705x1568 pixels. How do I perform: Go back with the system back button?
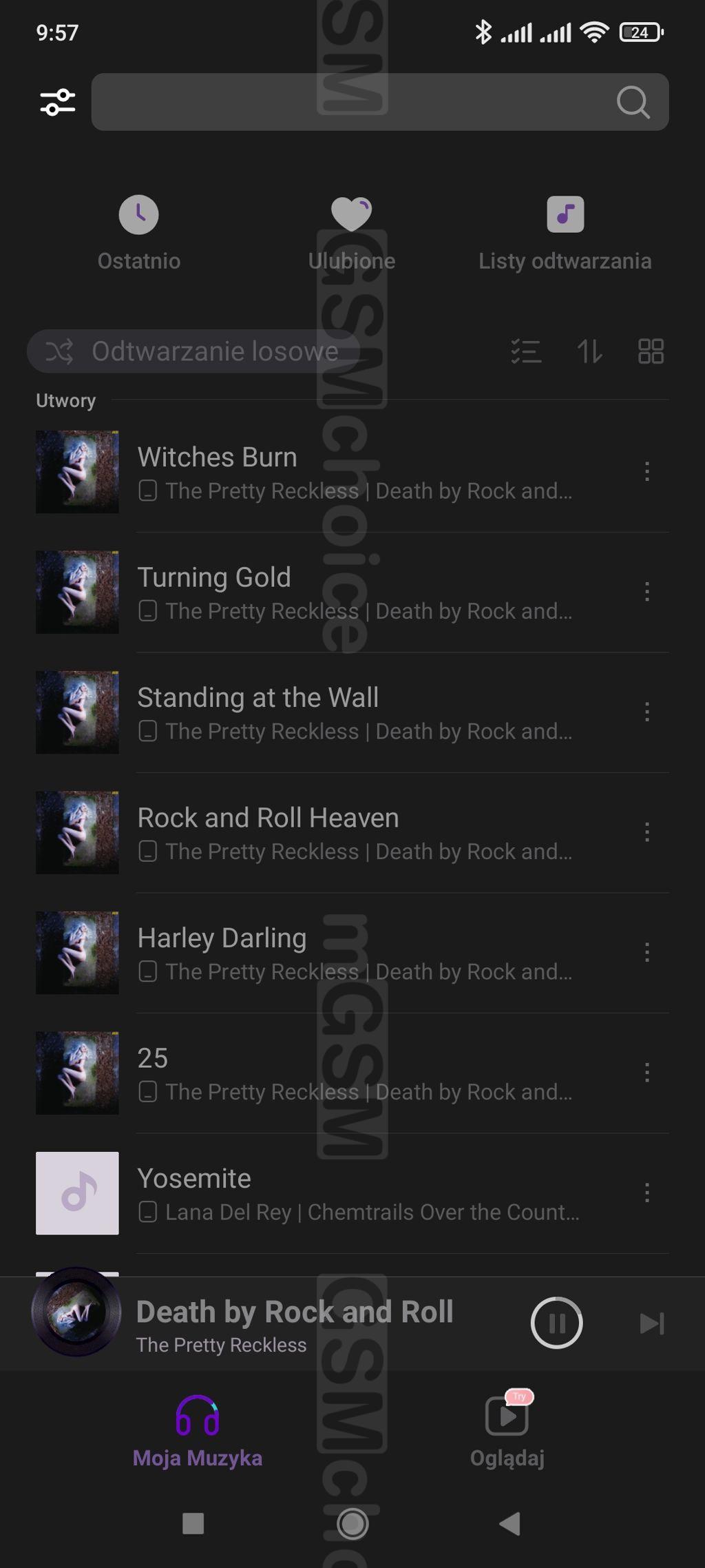(x=510, y=1524)
